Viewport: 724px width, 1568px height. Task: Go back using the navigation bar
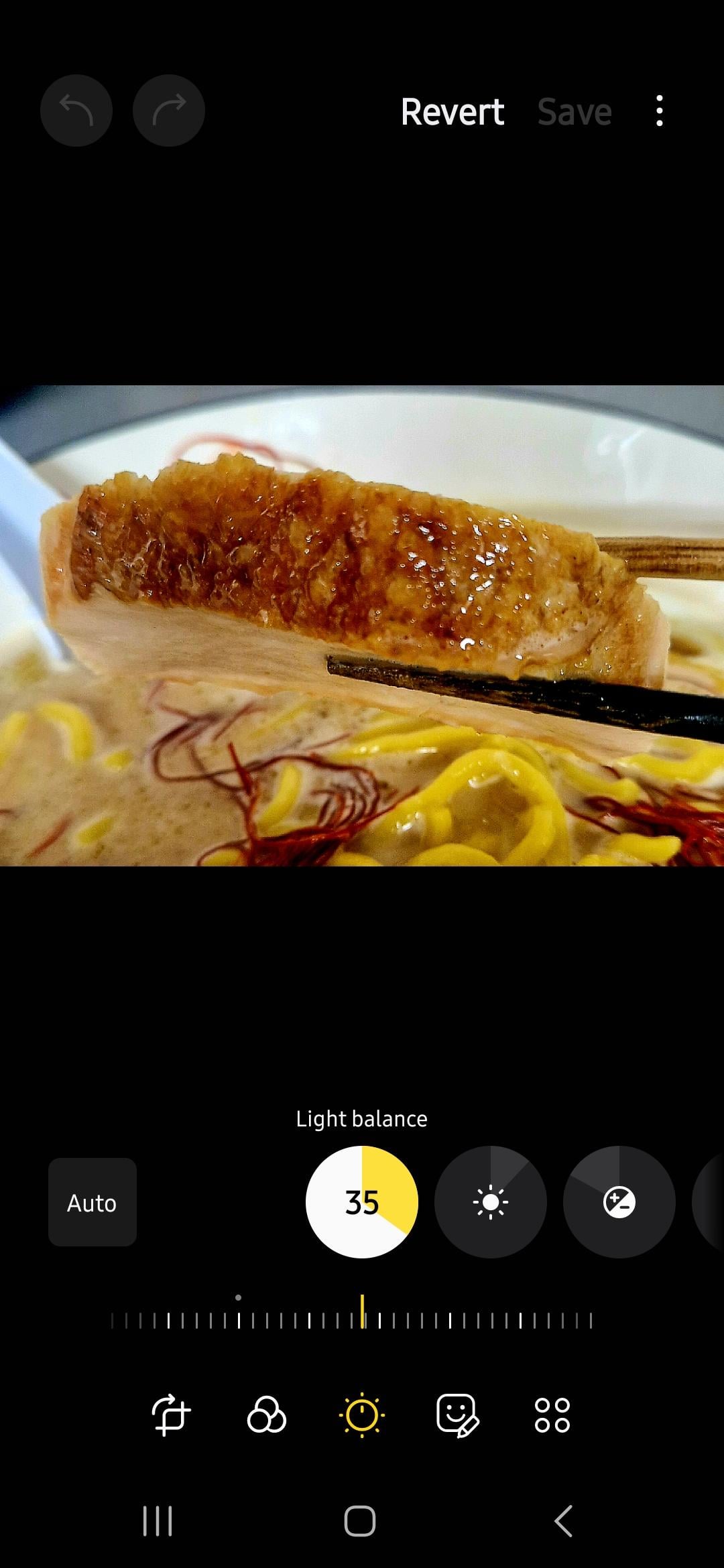(x=563, y=1521)
